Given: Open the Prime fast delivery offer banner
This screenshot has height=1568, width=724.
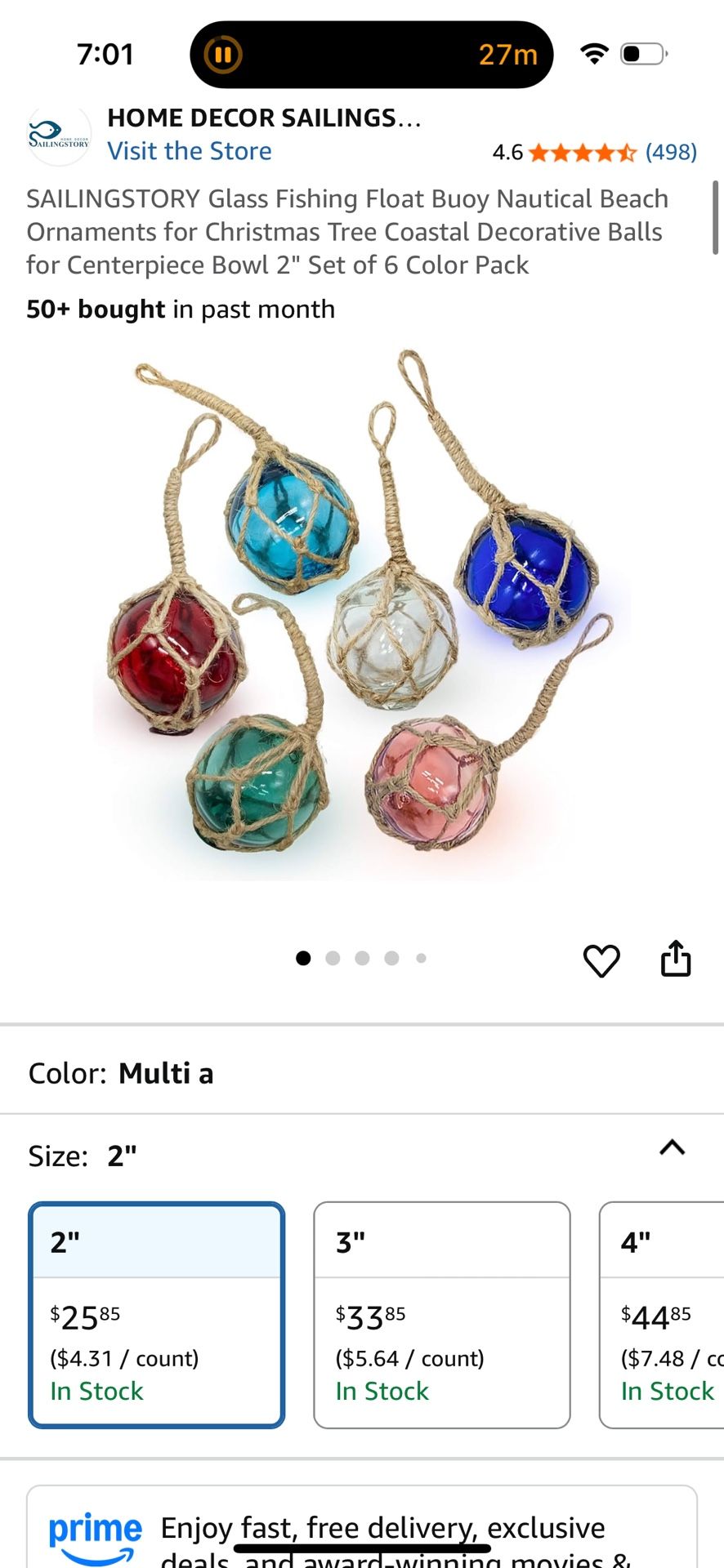Looking at the screenshot, I should point(362,1527).
